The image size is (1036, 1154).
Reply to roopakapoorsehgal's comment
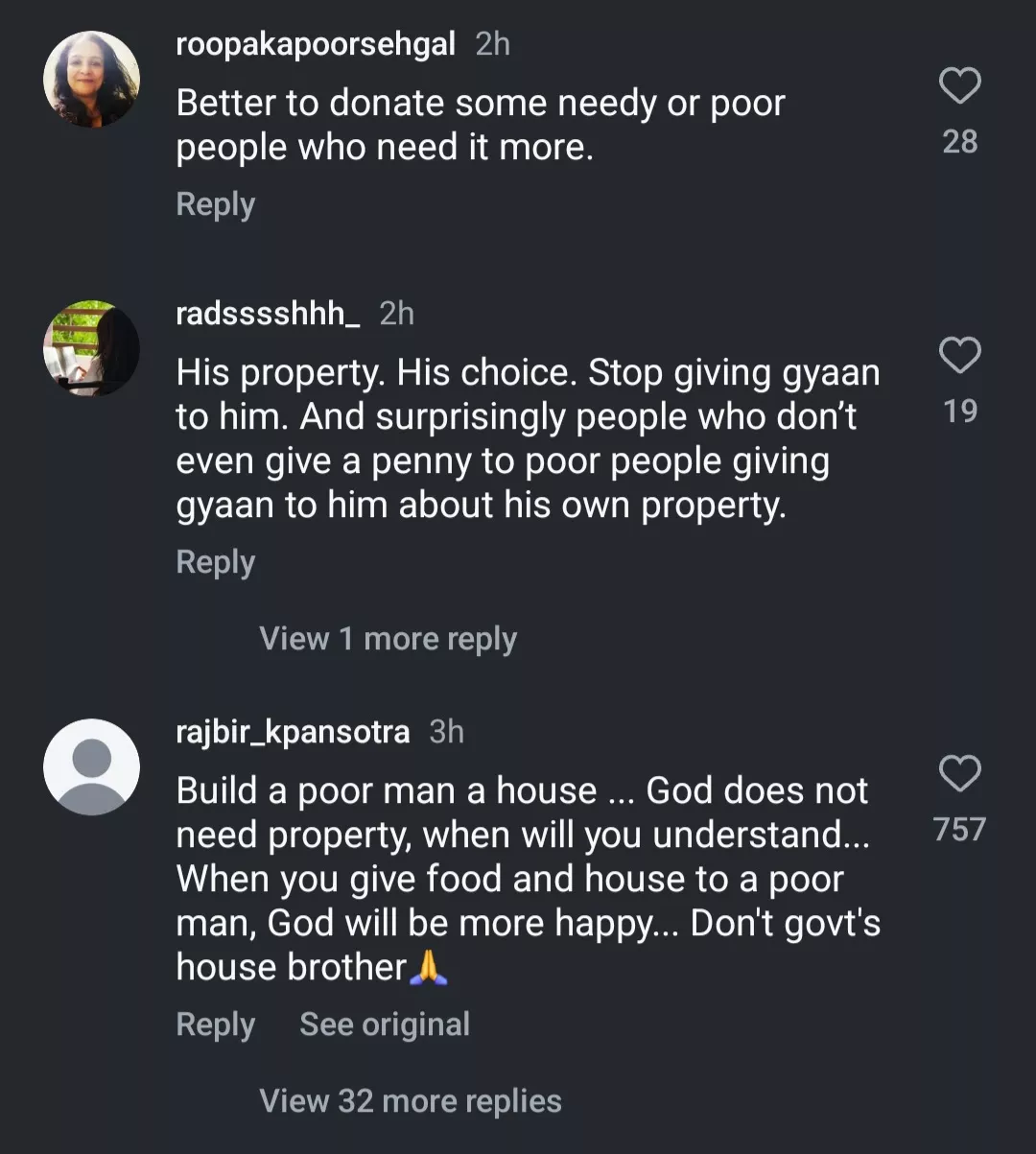(x=215, y=204)
